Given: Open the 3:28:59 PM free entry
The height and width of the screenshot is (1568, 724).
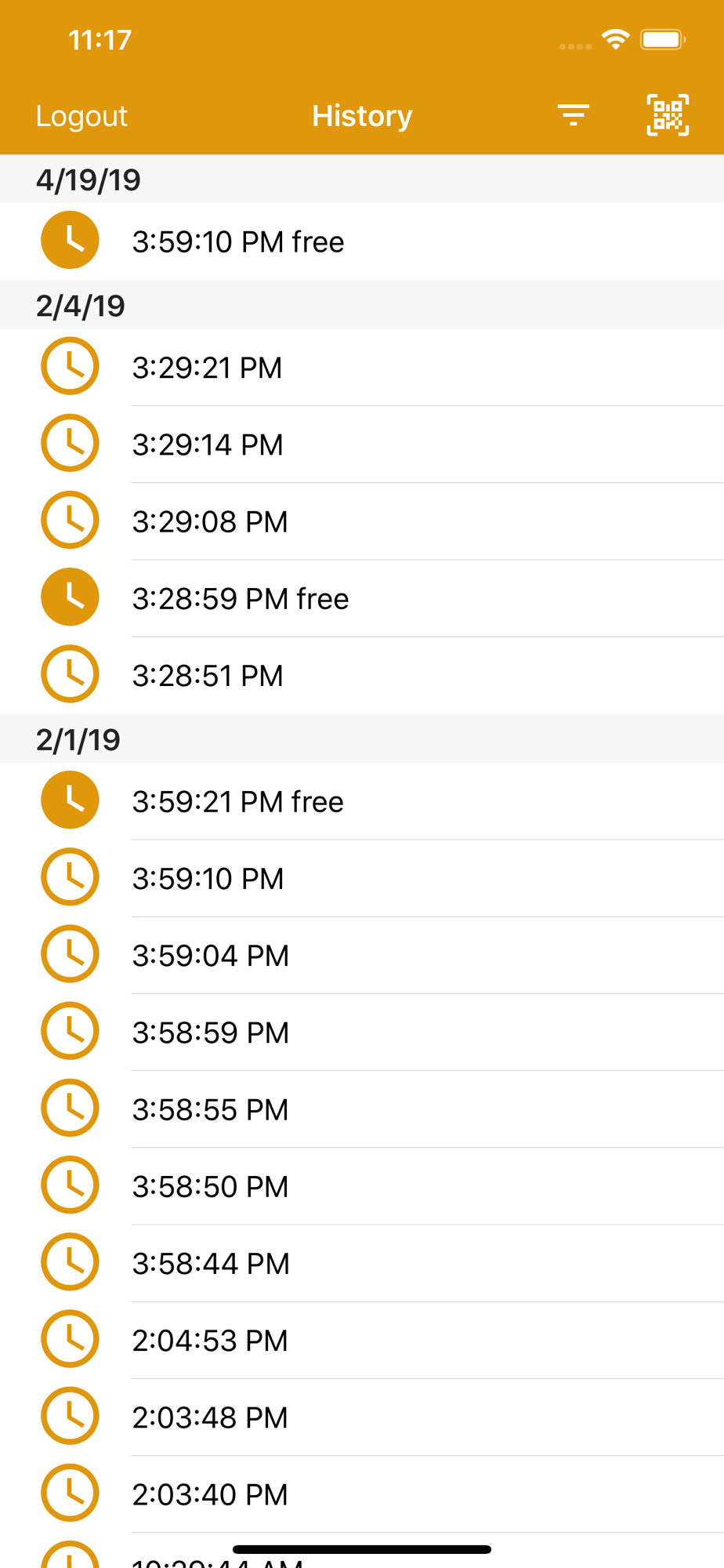Looking at the screenshot, I should pos(362,598).
